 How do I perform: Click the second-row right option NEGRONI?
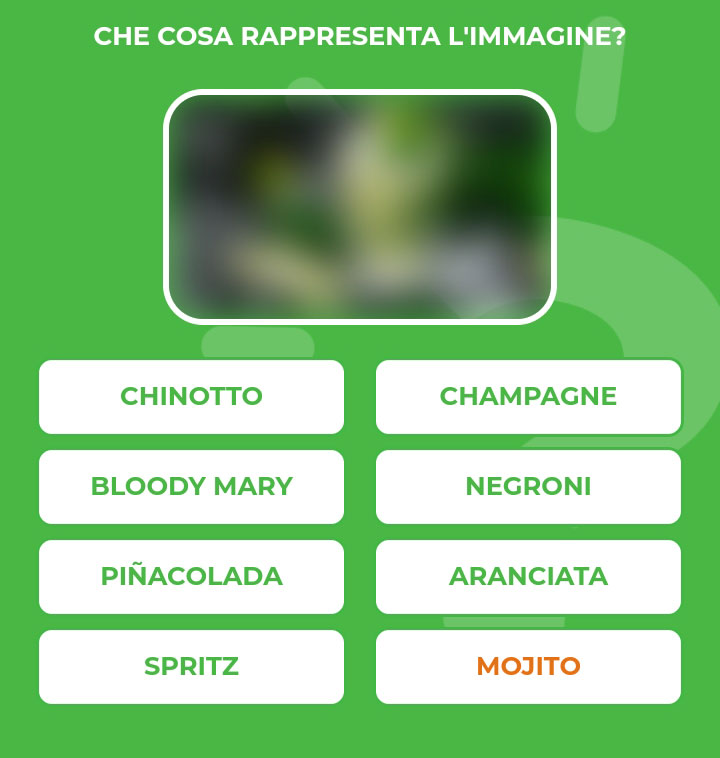coord(528,487)
